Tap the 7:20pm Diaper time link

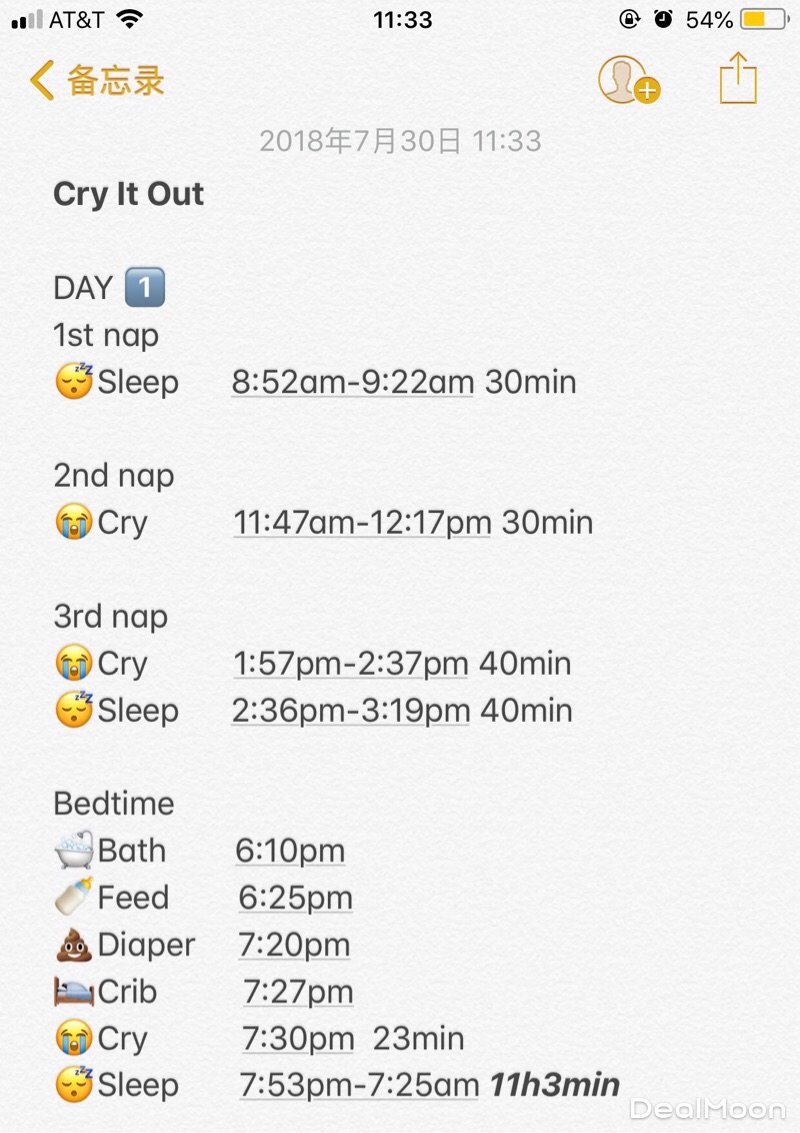294,945
